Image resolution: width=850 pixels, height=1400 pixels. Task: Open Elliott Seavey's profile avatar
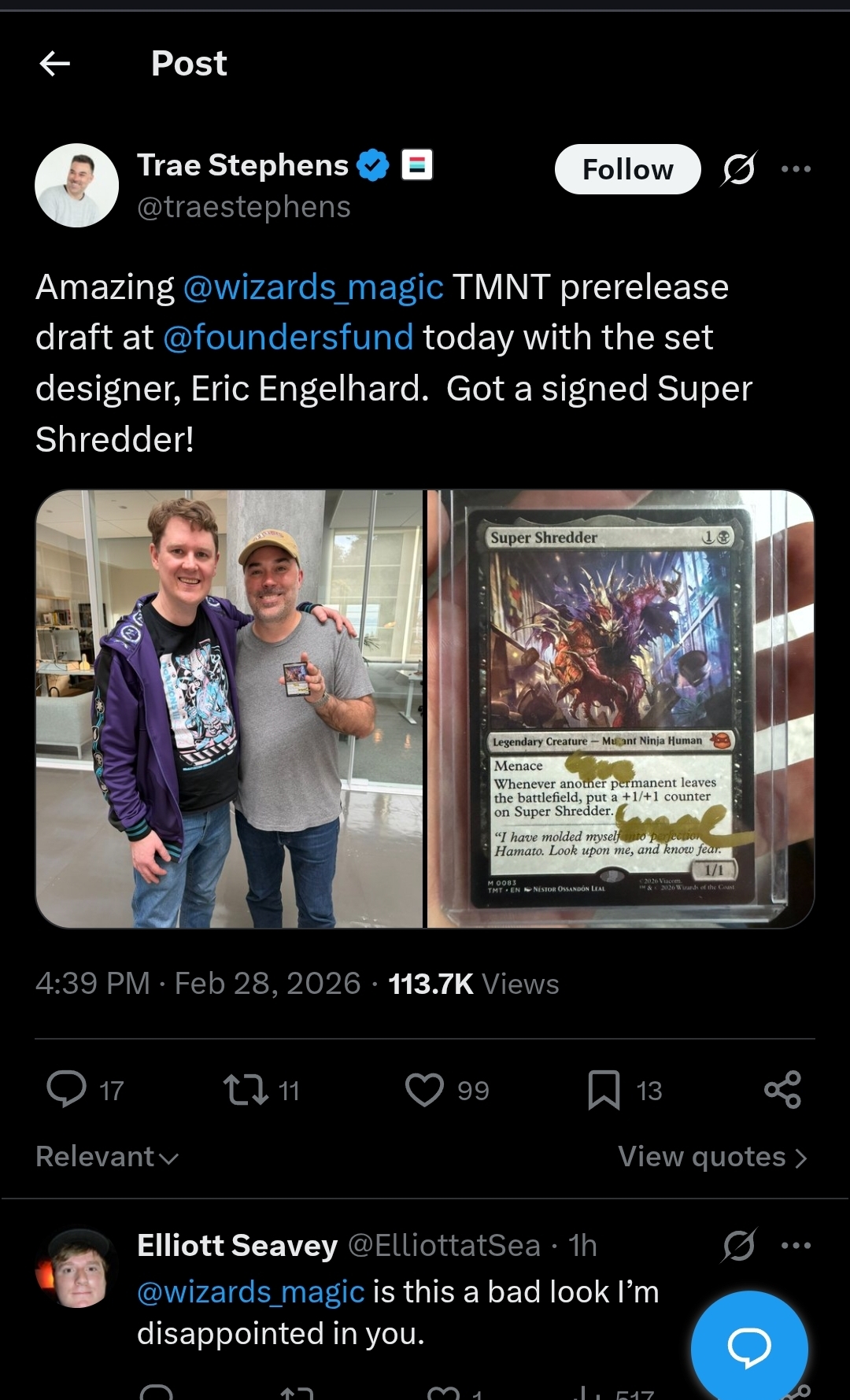pyautogui.click(x=77, y=1269)
